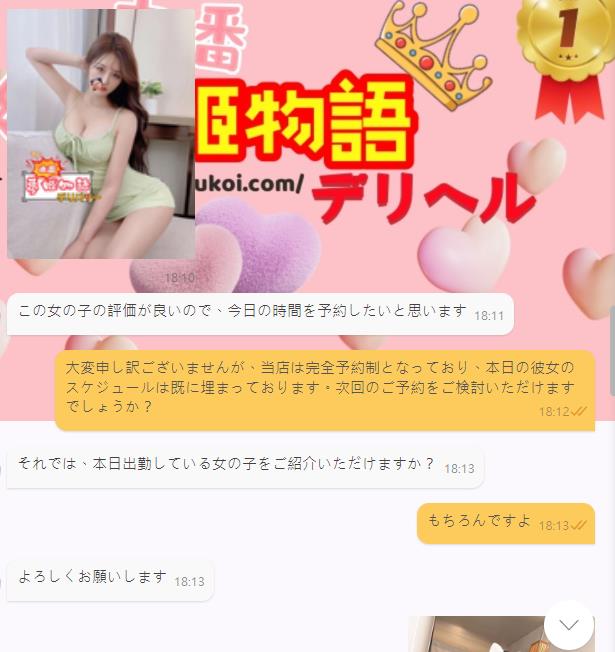The image size is (615, 652).
Task: Jump to the latest messages
Action: pos(569,625)
